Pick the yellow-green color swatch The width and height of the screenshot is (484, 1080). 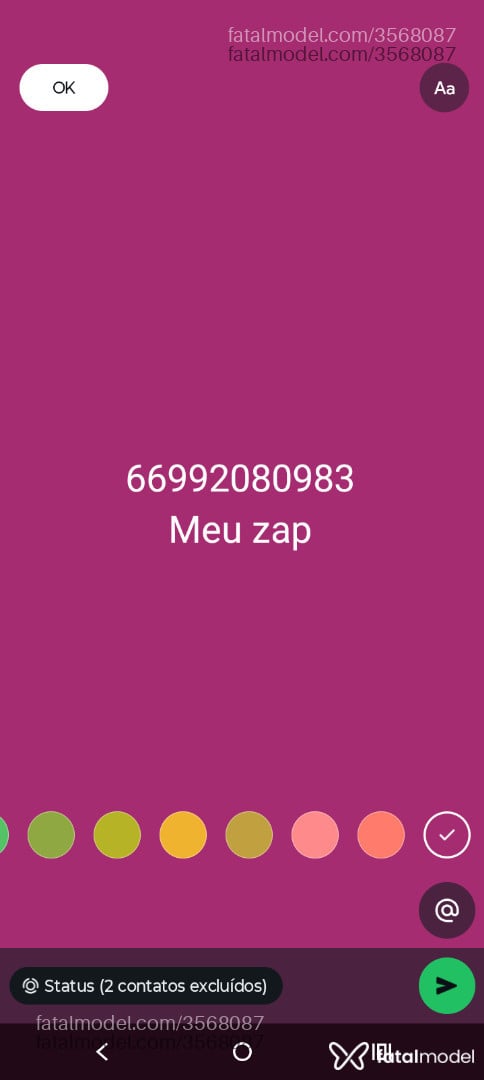[117, 835]
